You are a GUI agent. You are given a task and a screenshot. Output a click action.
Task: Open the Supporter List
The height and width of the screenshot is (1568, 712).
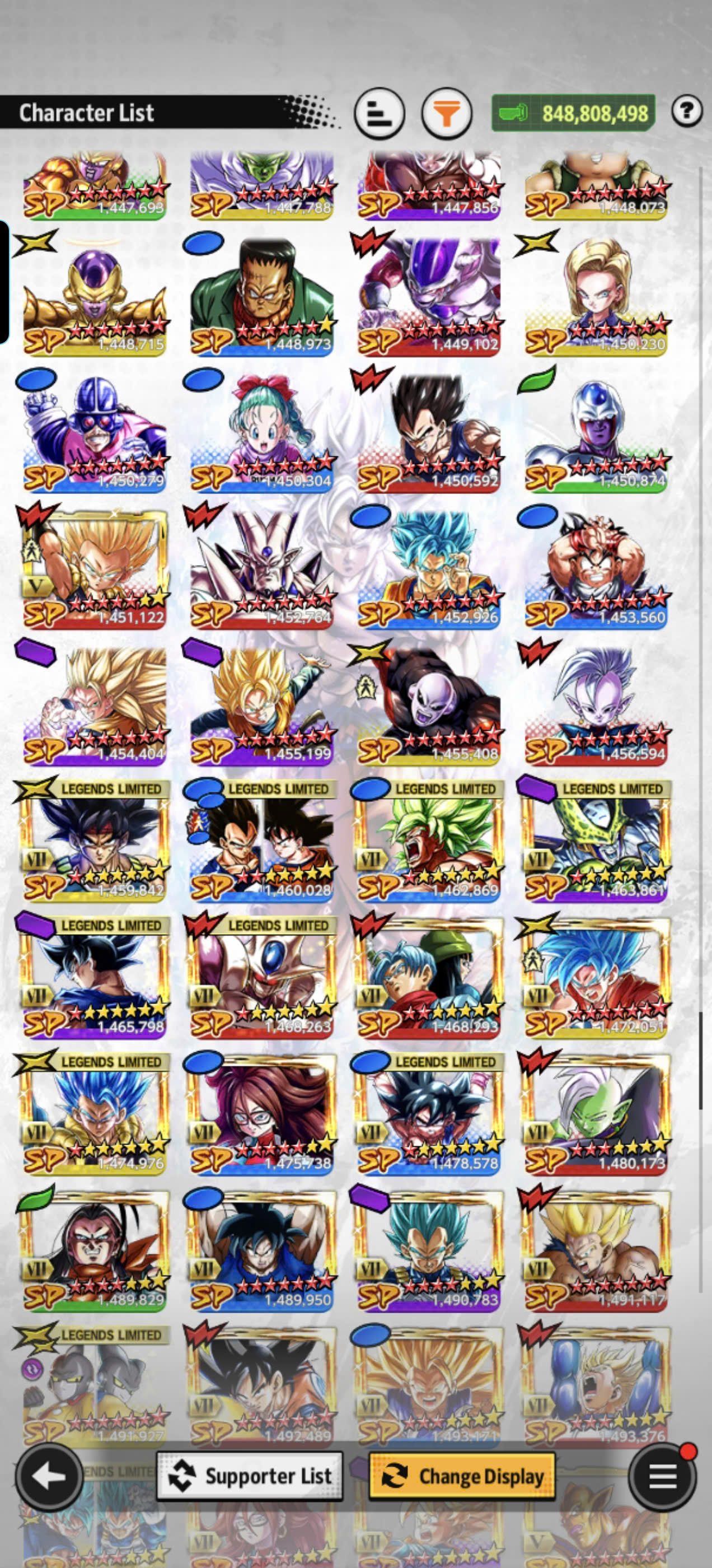click(250, 1476)
